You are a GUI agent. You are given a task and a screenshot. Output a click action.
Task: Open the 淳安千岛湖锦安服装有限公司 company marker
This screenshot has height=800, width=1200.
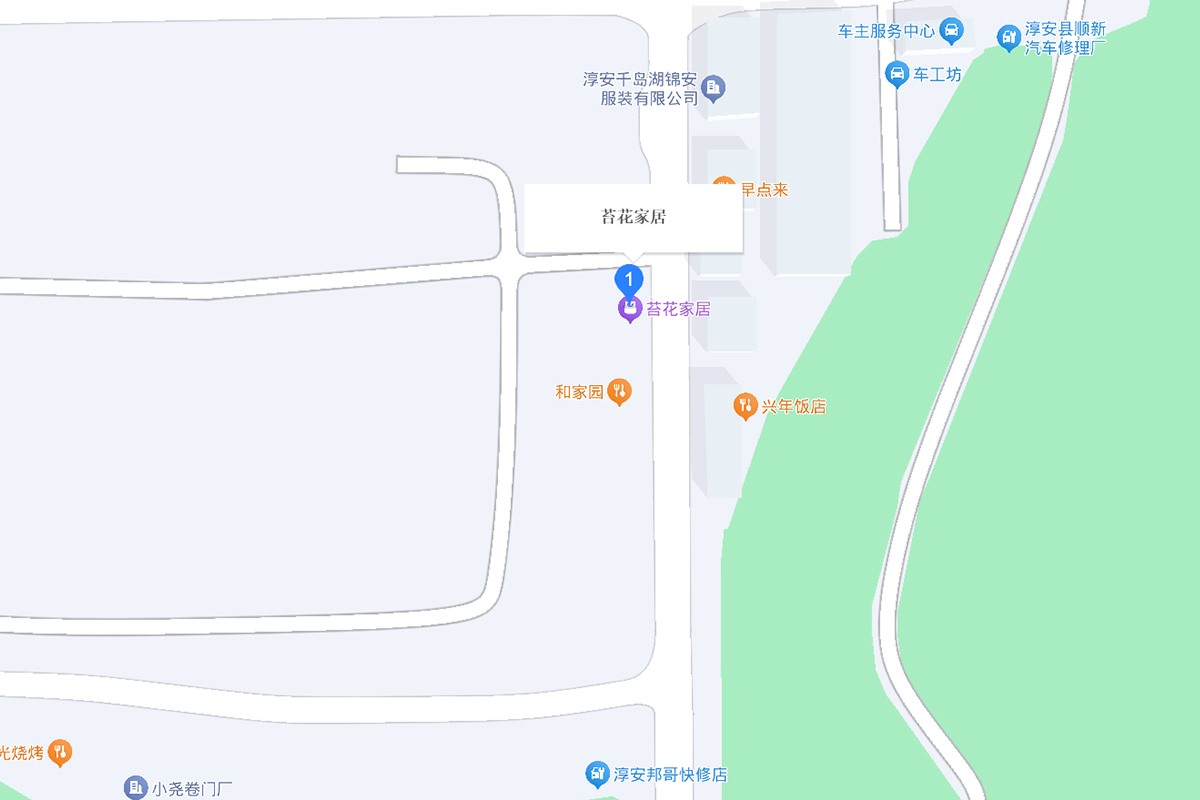[713, 89]
